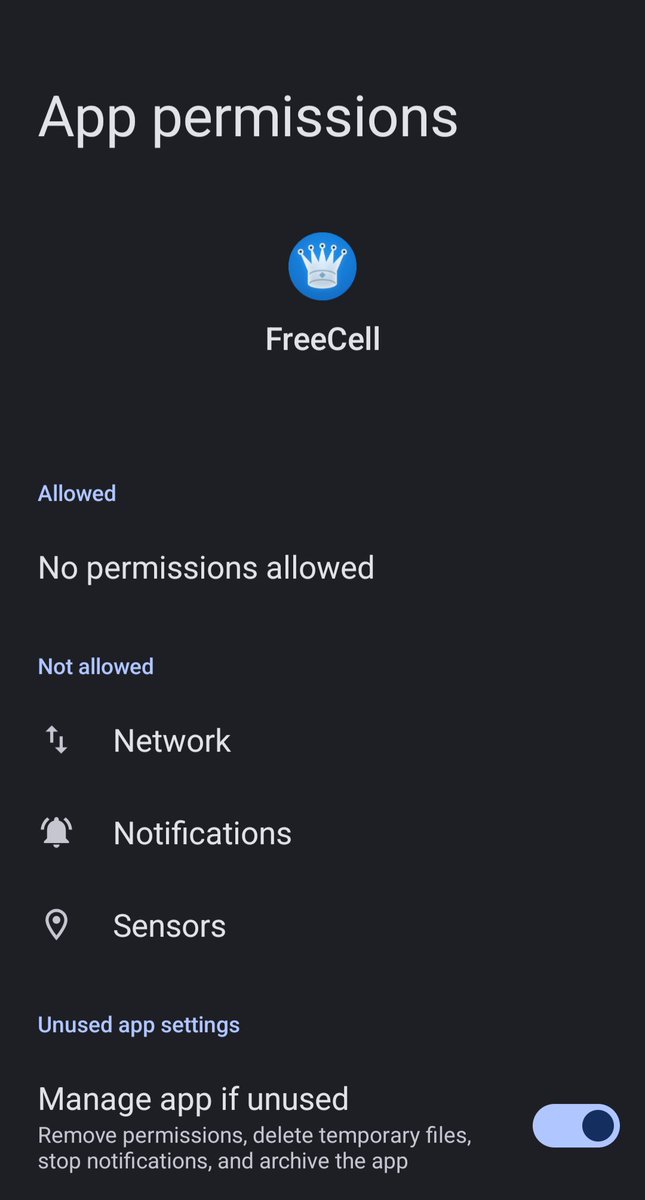Open the Sensors permission row
645x1200 pixels.
322,926
